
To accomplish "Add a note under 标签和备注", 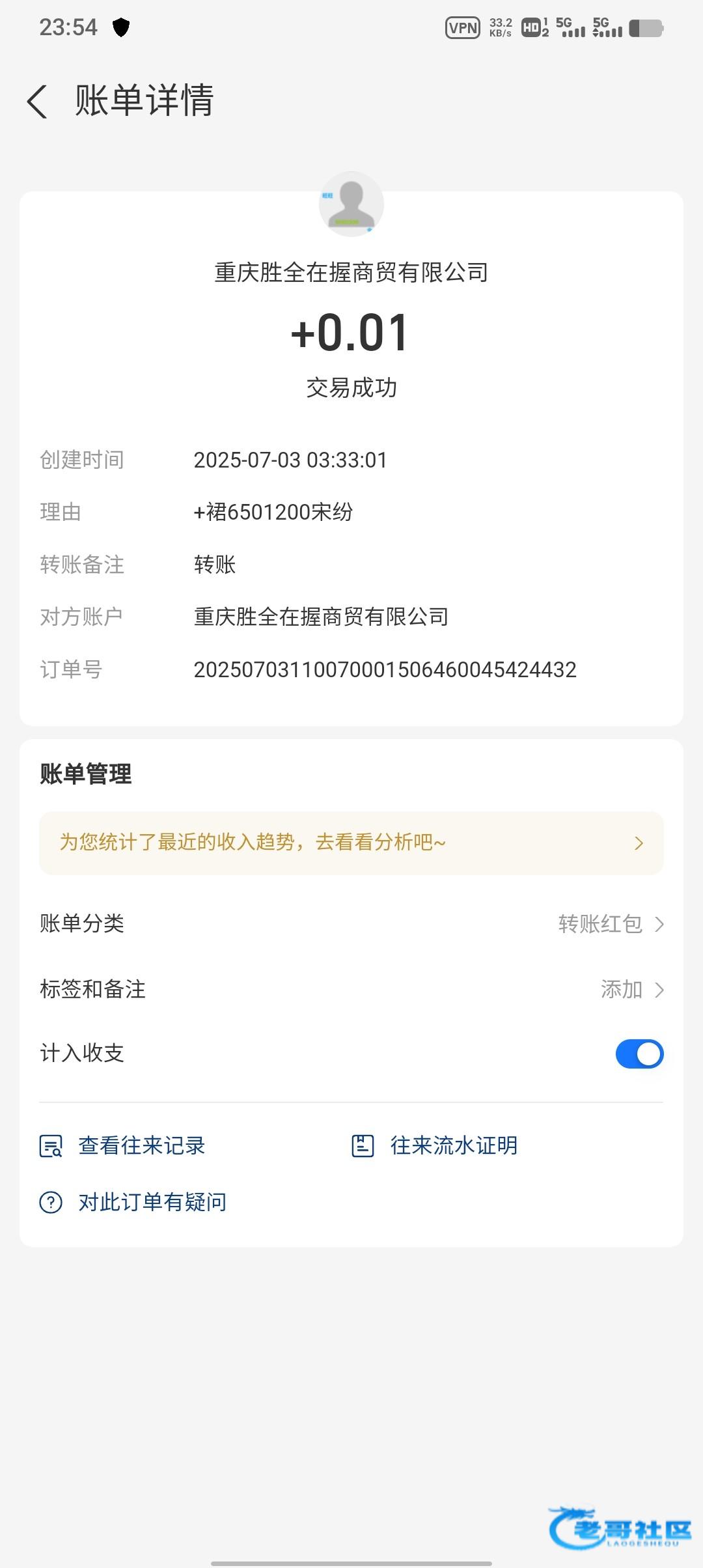I will tap(631, 990).
